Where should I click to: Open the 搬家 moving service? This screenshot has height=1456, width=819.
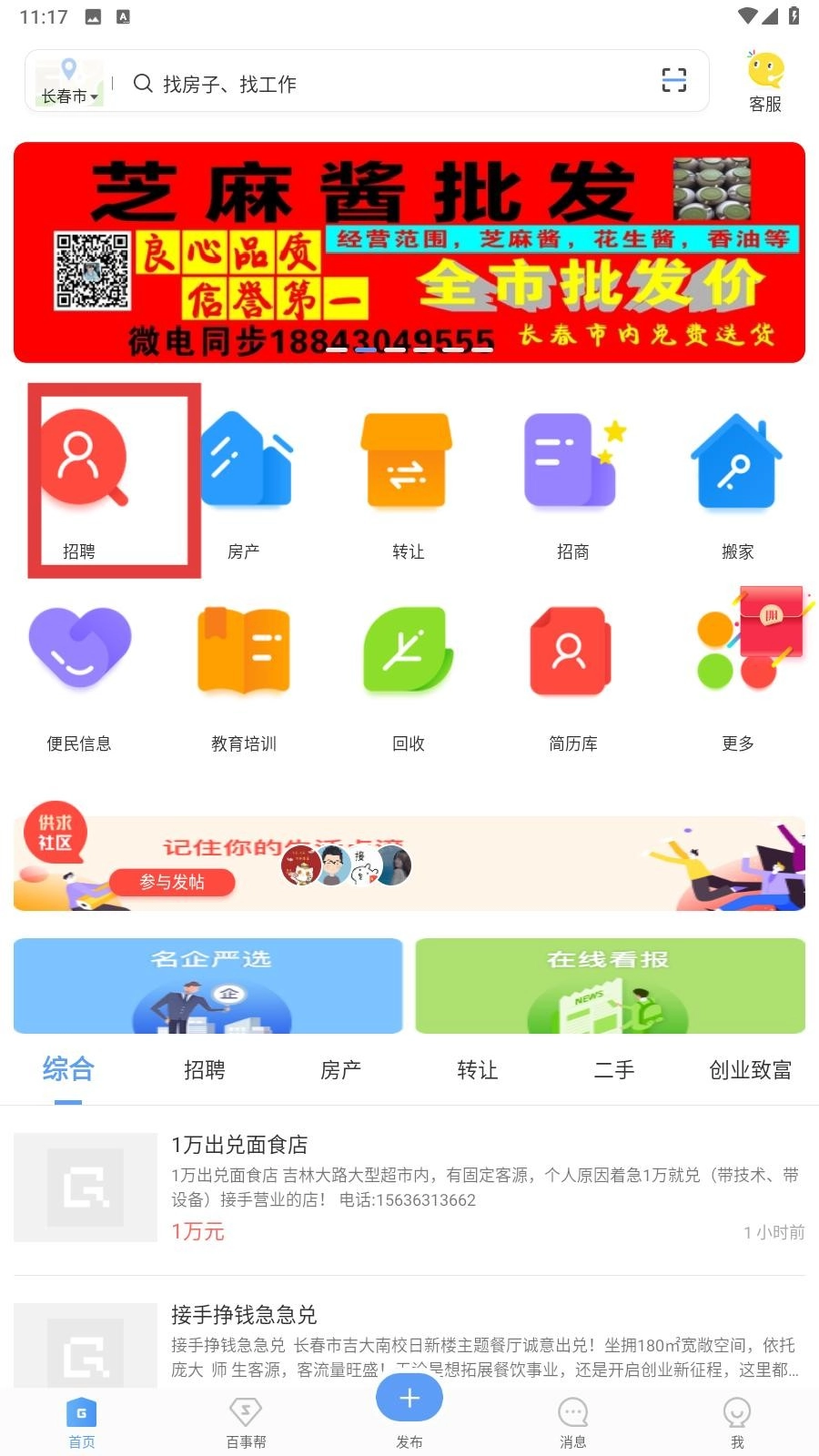pos(737,482)
